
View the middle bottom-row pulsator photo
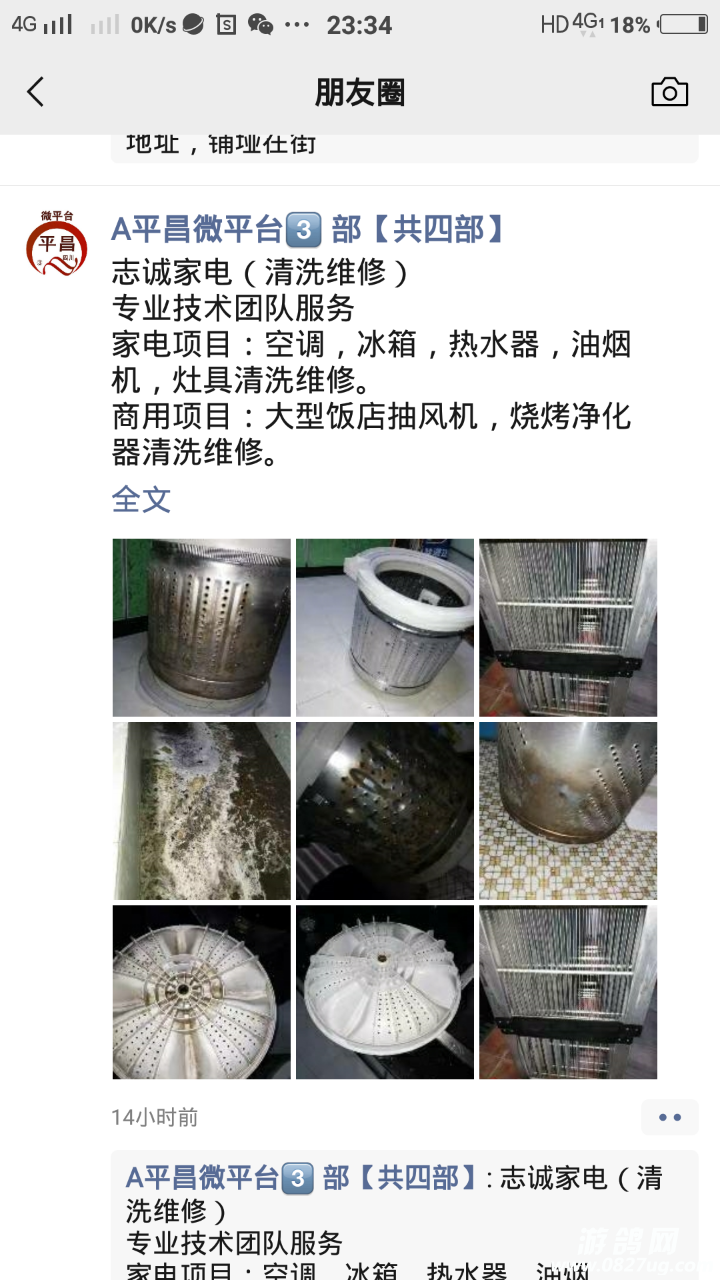point(385,993)
